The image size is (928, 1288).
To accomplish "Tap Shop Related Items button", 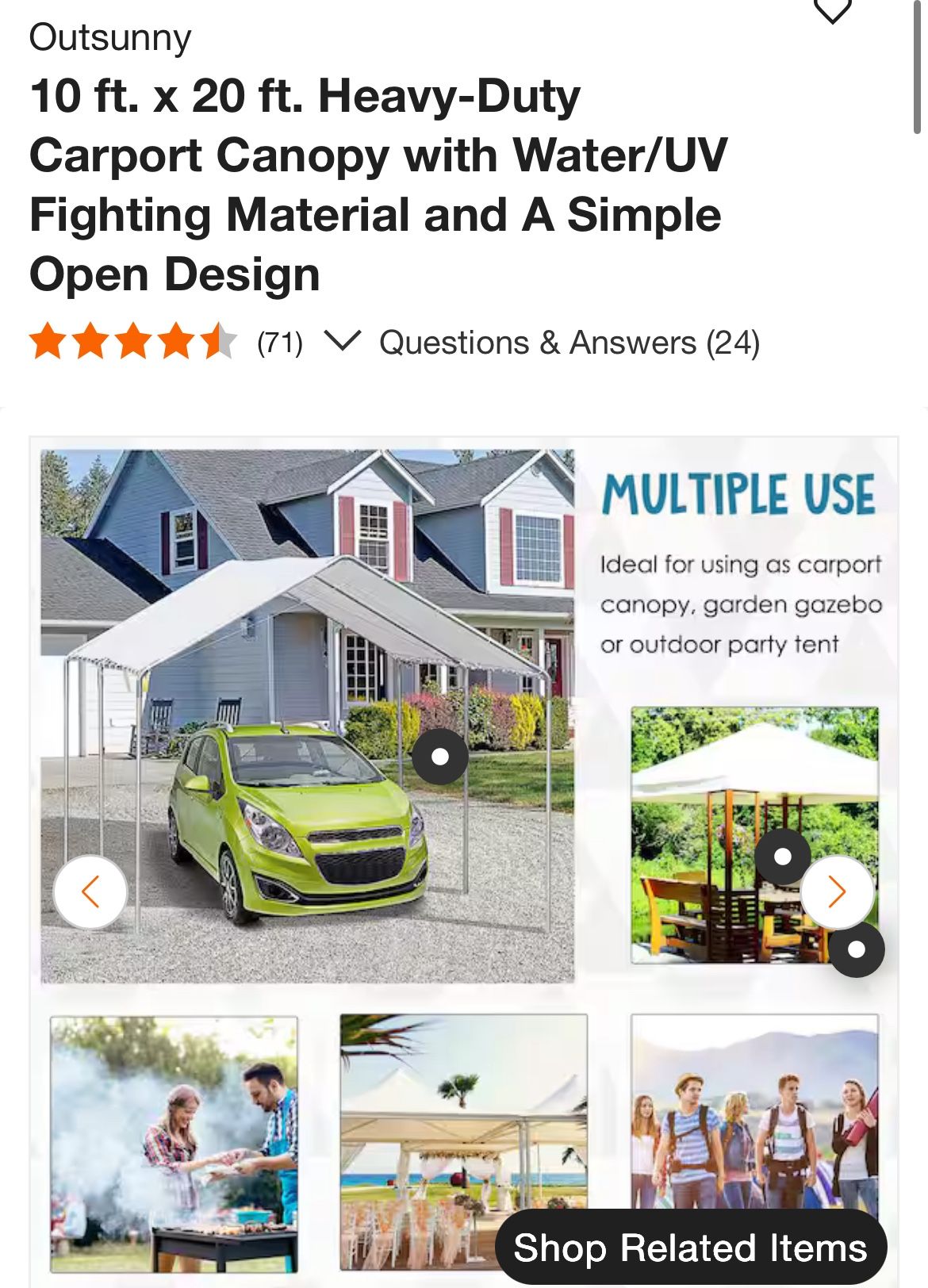I will pos(691,1248).
